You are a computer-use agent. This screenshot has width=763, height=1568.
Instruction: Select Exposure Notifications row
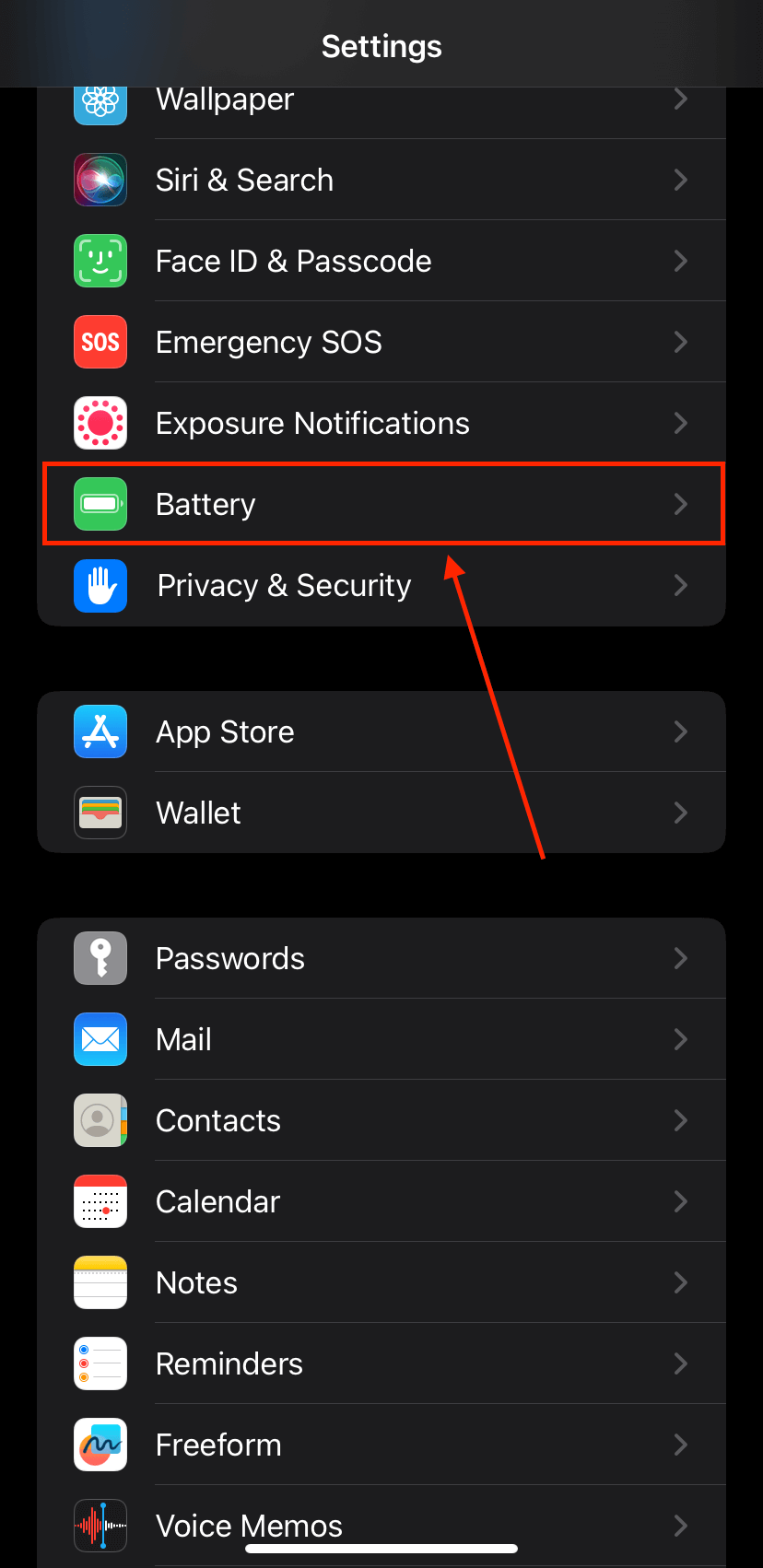pyautogui.click(x=381, y=423)
